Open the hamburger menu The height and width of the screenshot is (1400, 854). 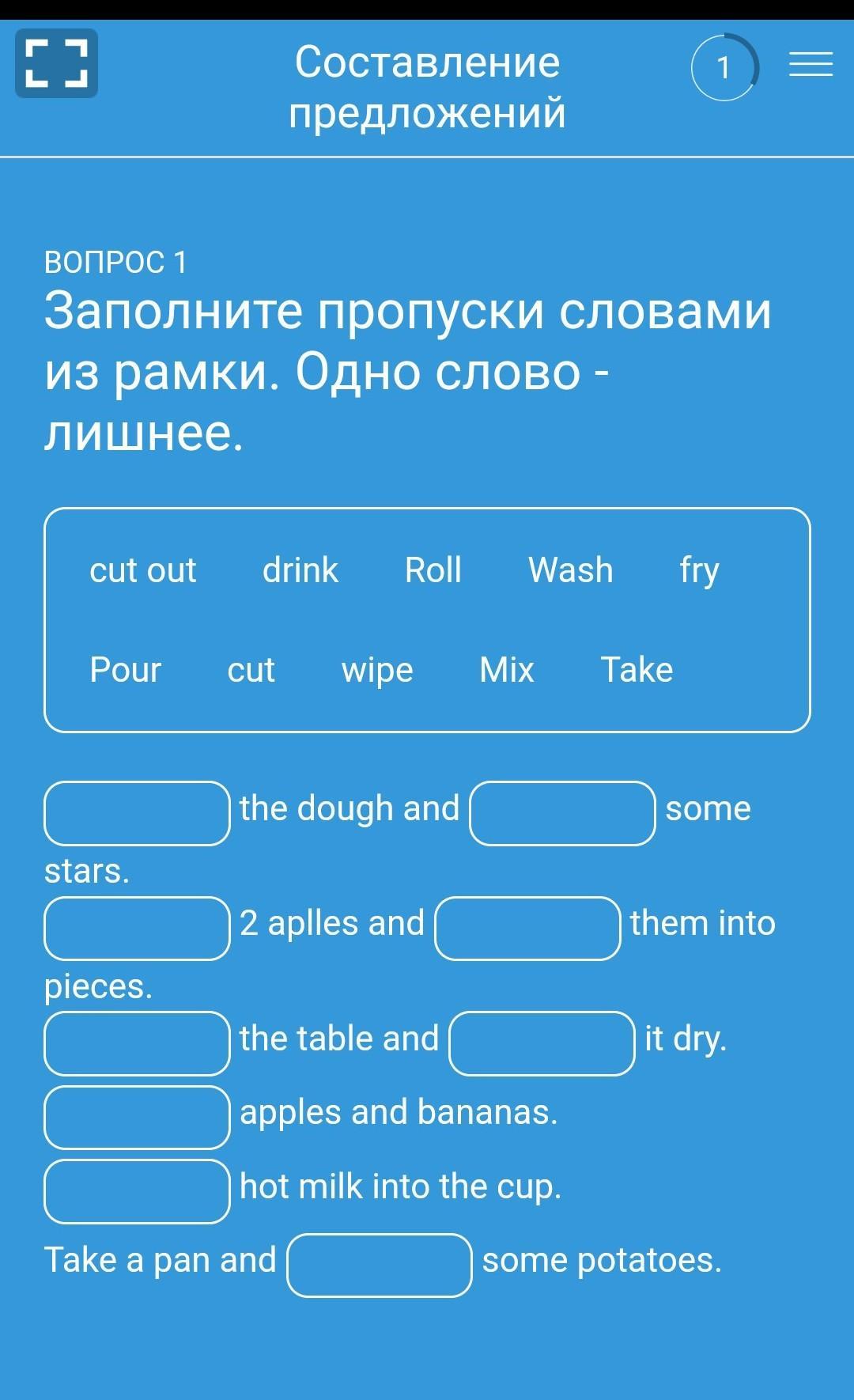tap(811, 64)
